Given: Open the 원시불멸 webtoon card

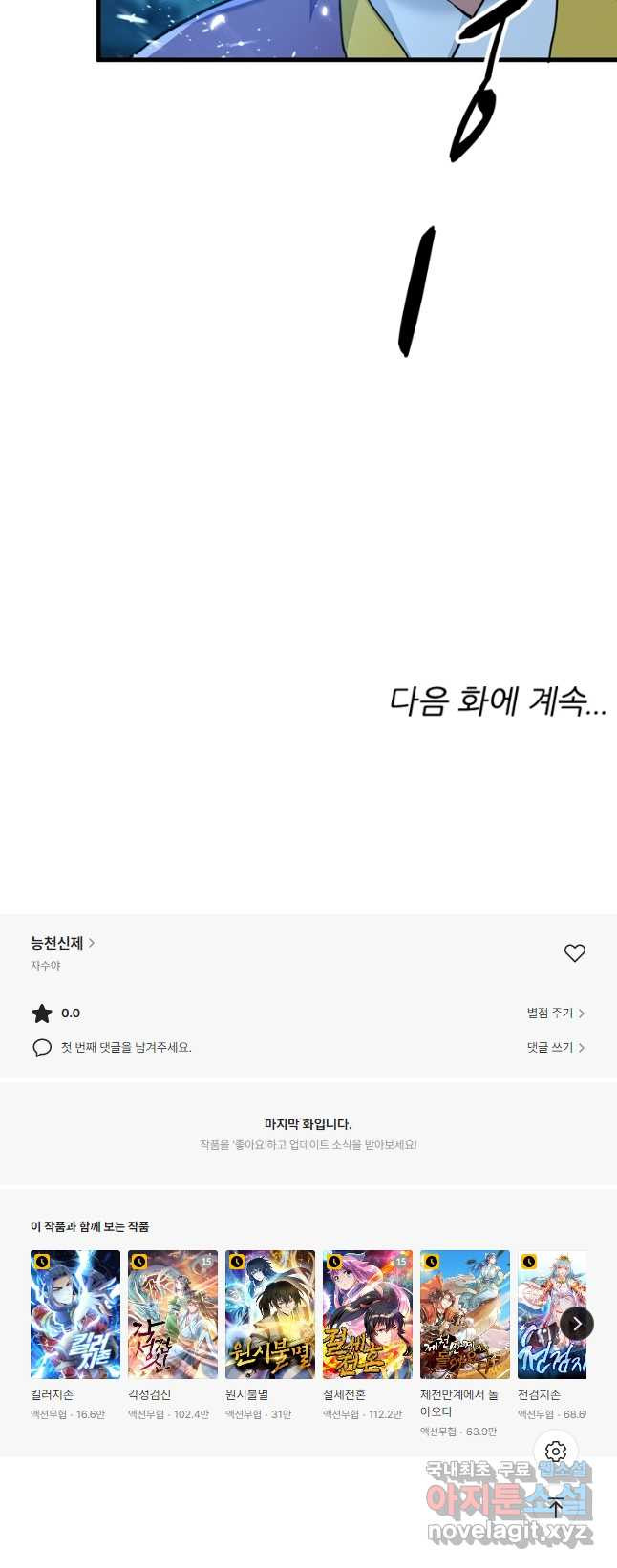Looking at the screenshot, I should (x=270, y=1314).
